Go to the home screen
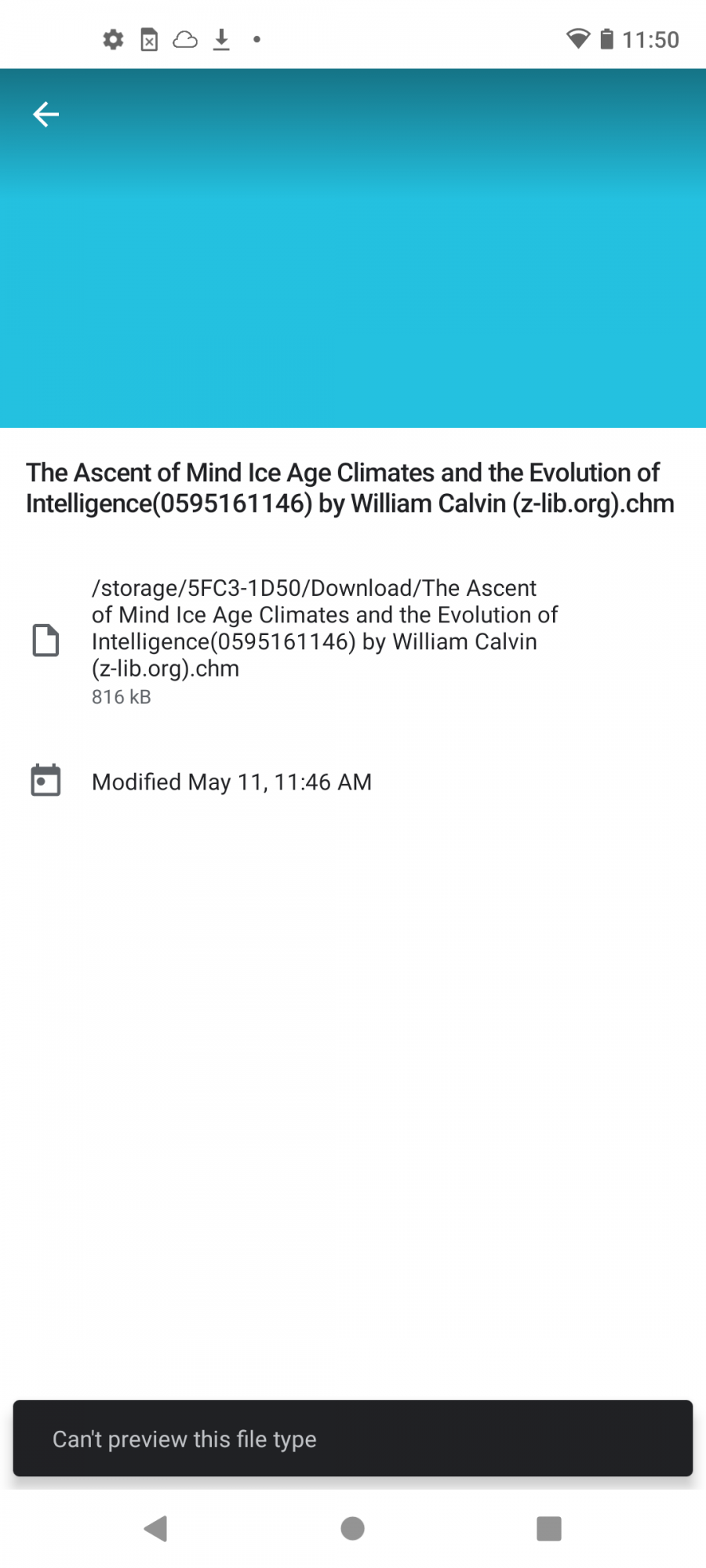 click(x=353, y=1528)
